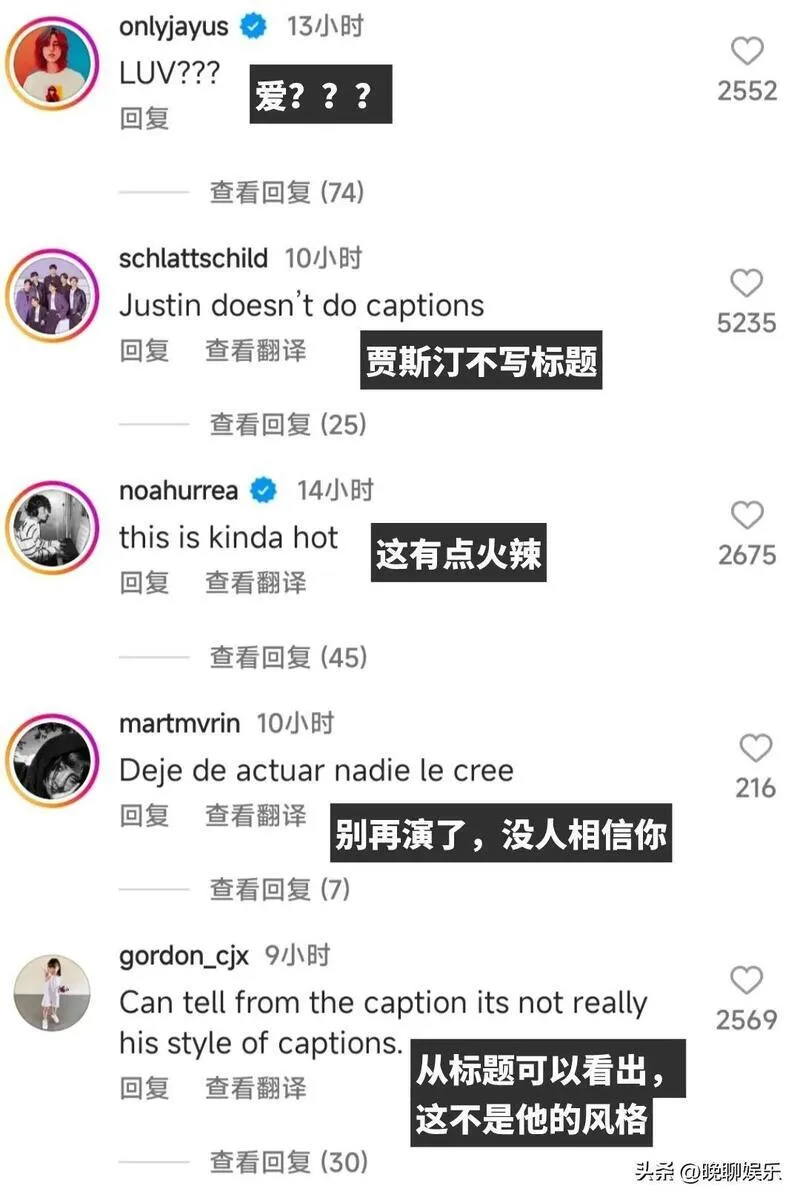Expand the 25 replies to schlattschild
This screenshot has height=1200, width=800.
point(288,425)
